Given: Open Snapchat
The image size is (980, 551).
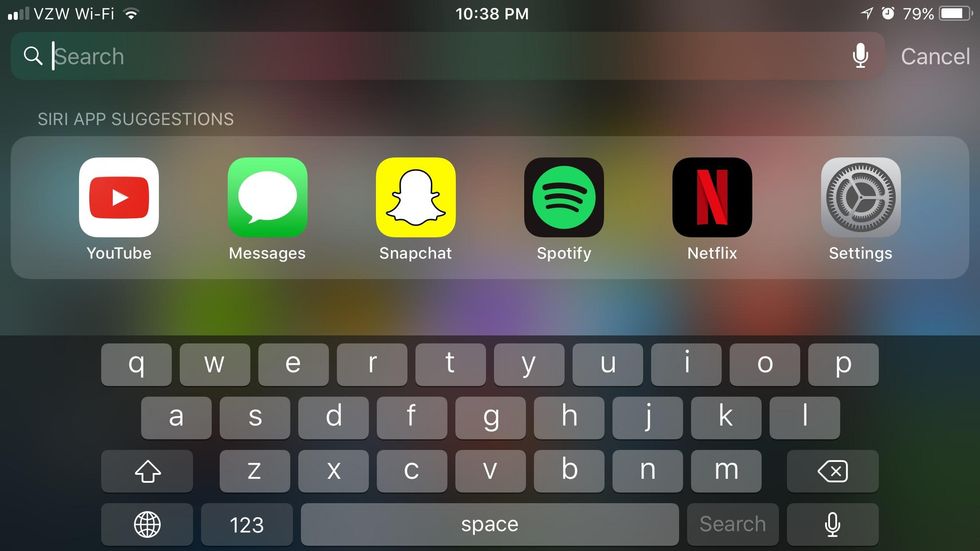Looking at the screenshot, I should tap(415, 198).
